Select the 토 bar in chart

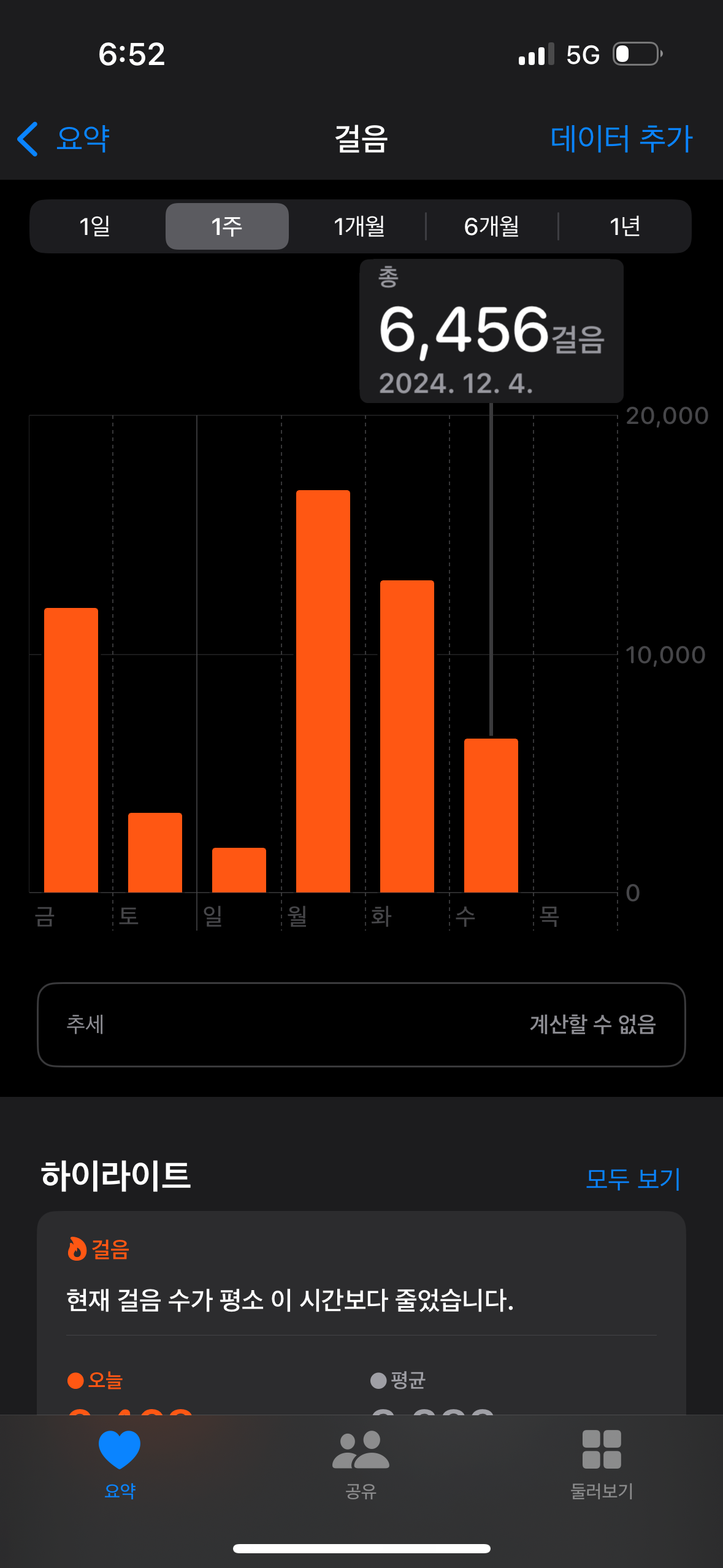click(155, 852)
